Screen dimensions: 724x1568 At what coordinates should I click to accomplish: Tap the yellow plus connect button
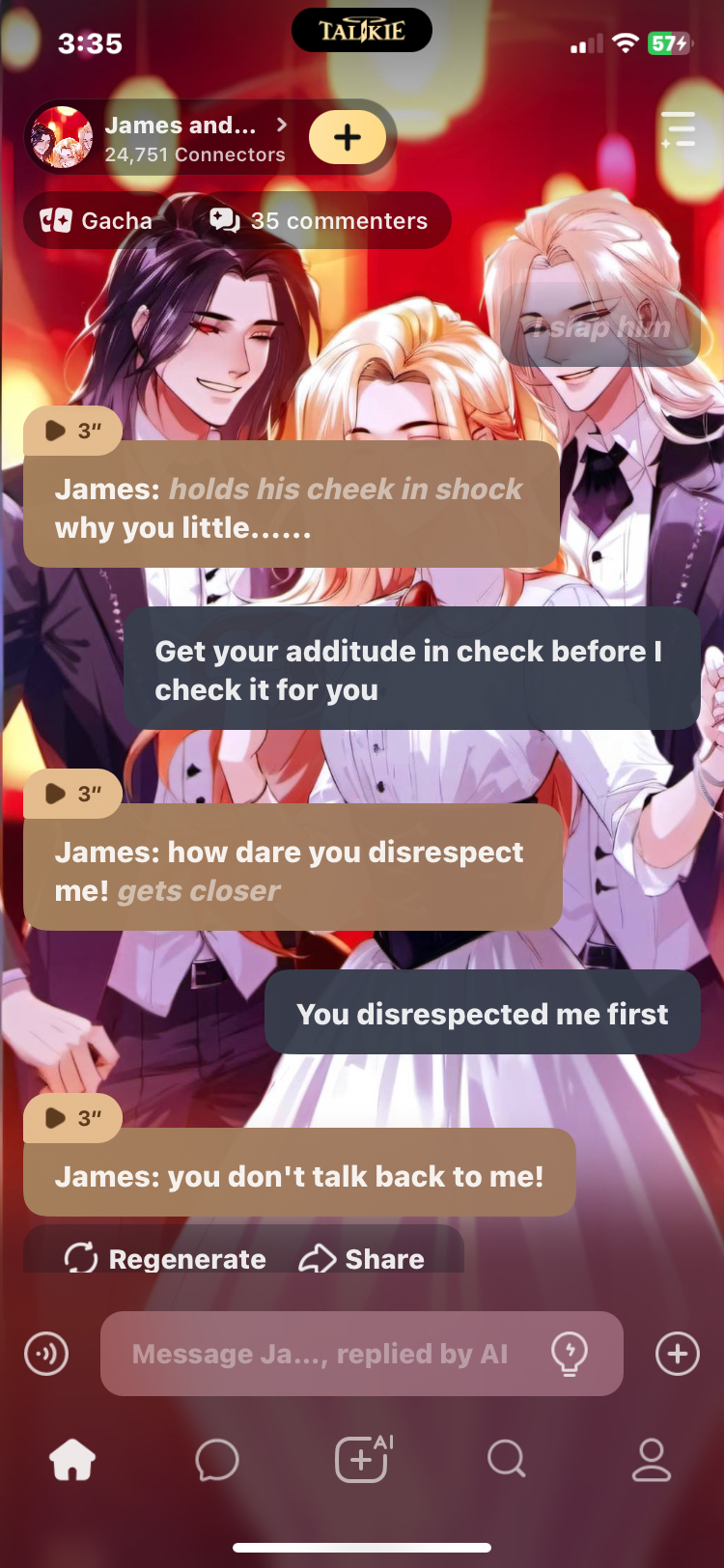348,138
